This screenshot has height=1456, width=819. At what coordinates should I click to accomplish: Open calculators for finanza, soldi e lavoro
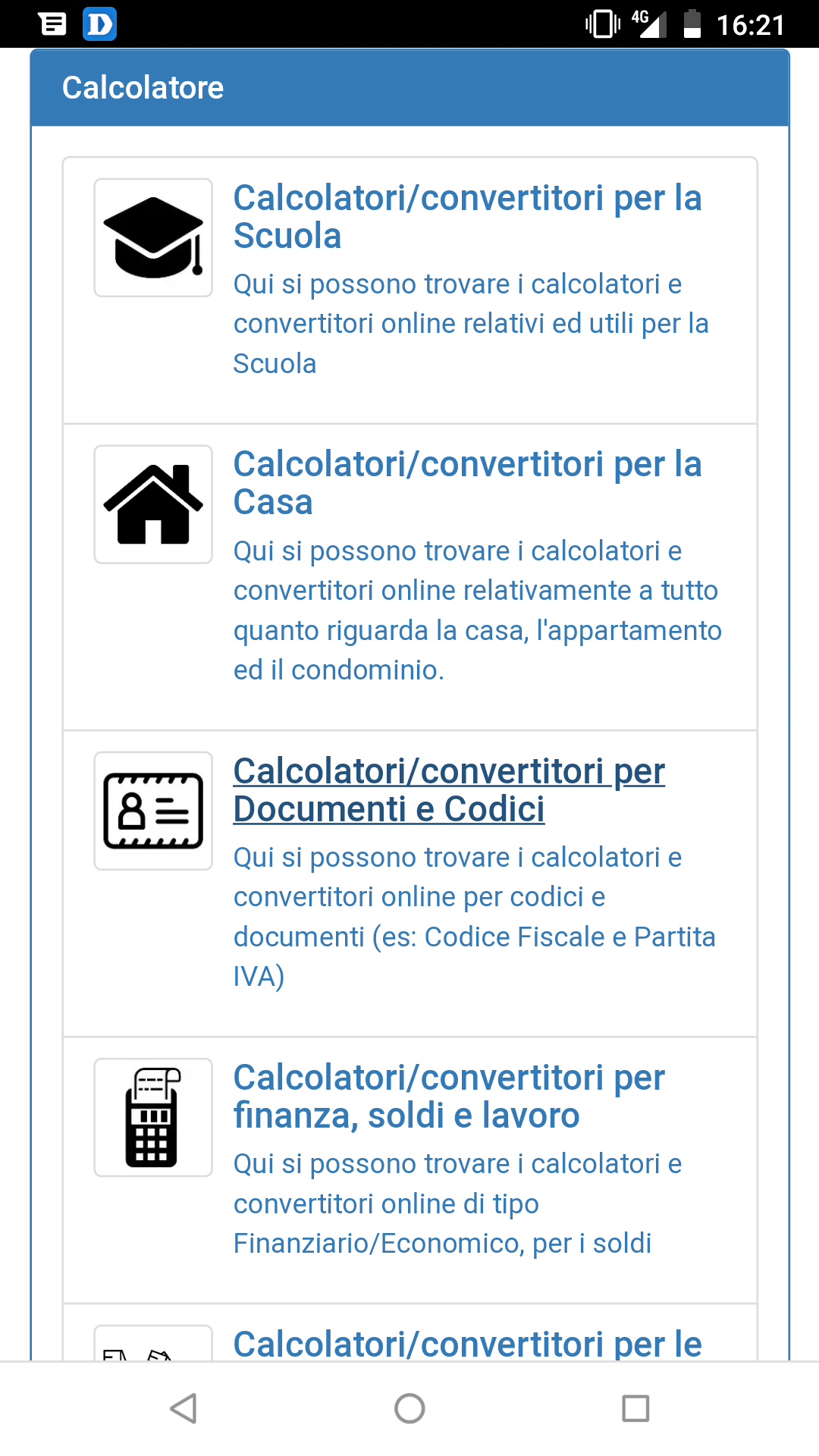449,1097
